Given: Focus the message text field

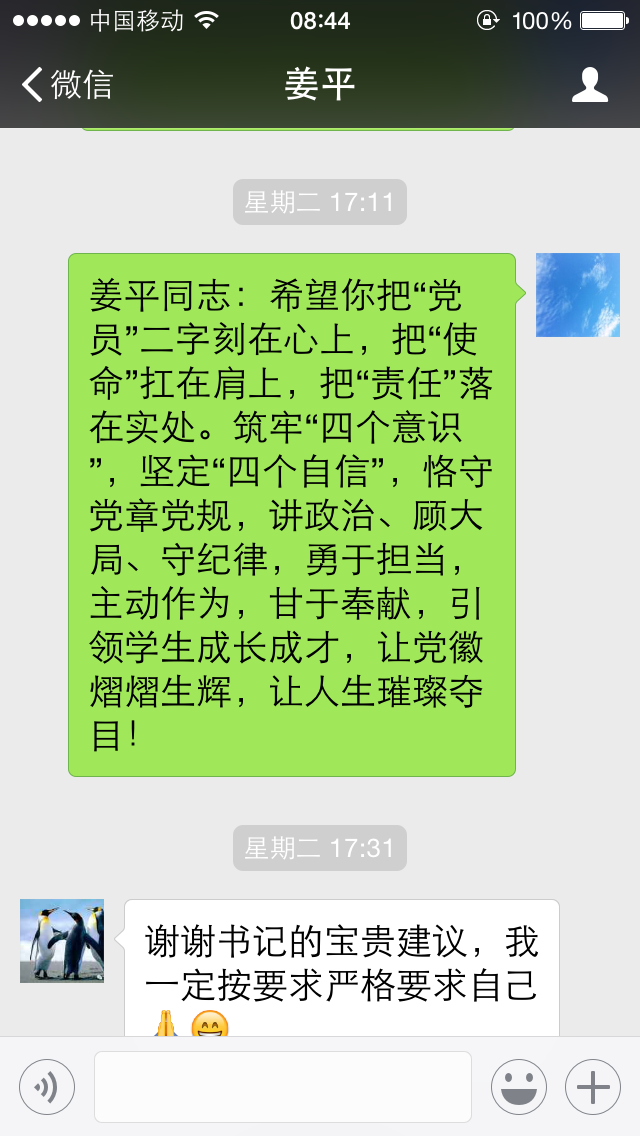Looking at the screenshot, I should point(283,1086).
